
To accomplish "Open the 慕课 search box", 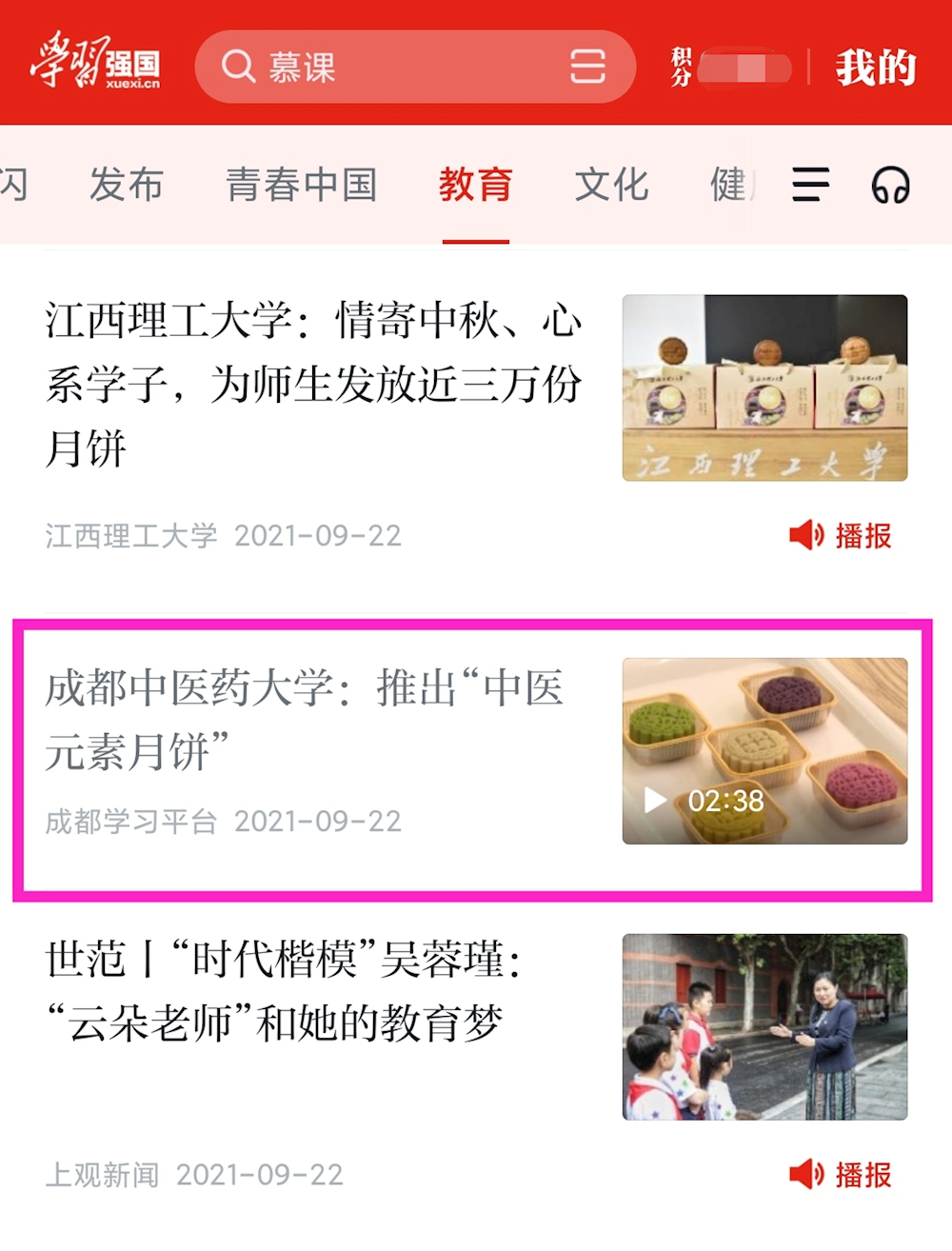I will [x=381, y=67].
